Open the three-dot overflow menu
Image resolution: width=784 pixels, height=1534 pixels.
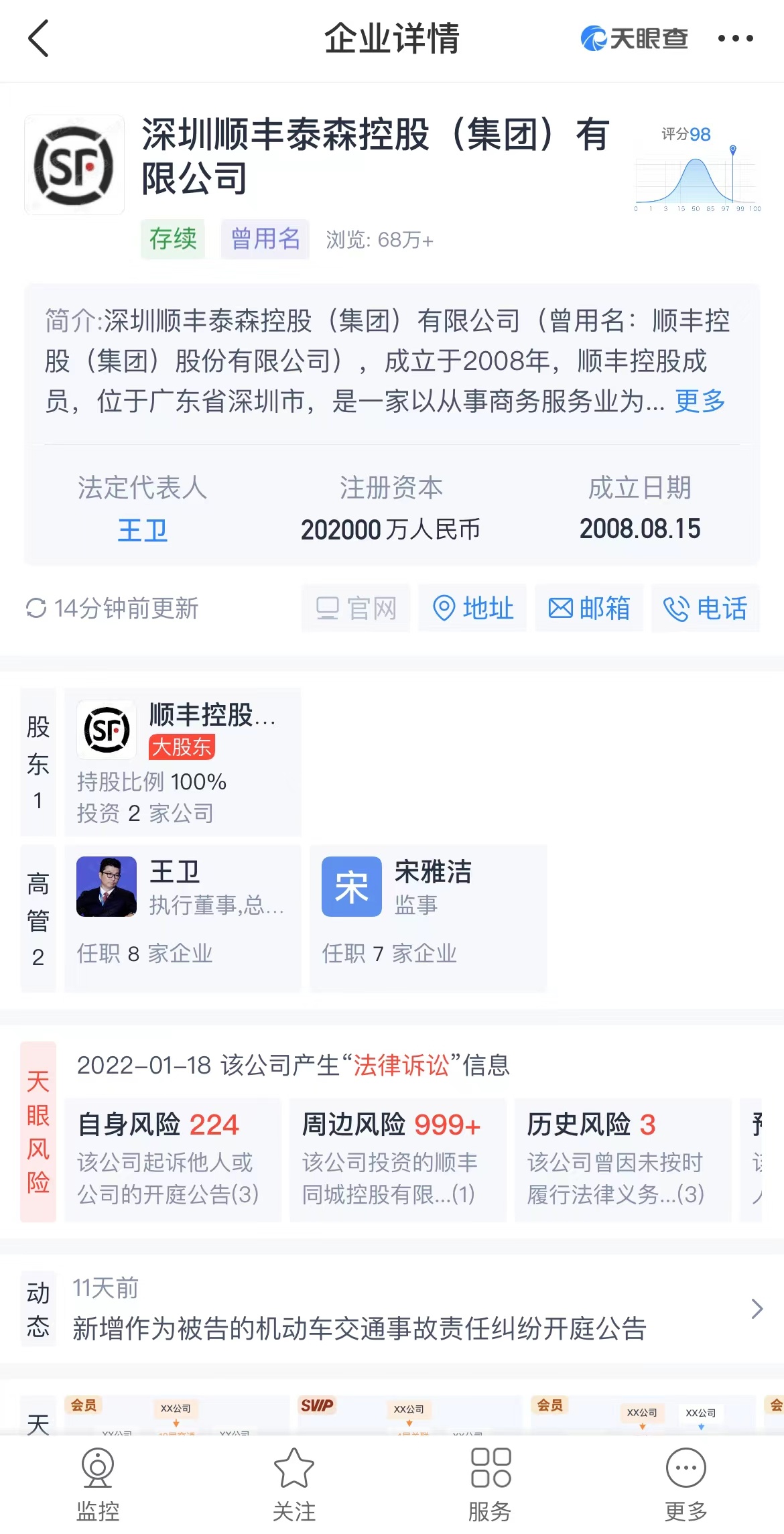pyautogui.click(x=735, y=38)
